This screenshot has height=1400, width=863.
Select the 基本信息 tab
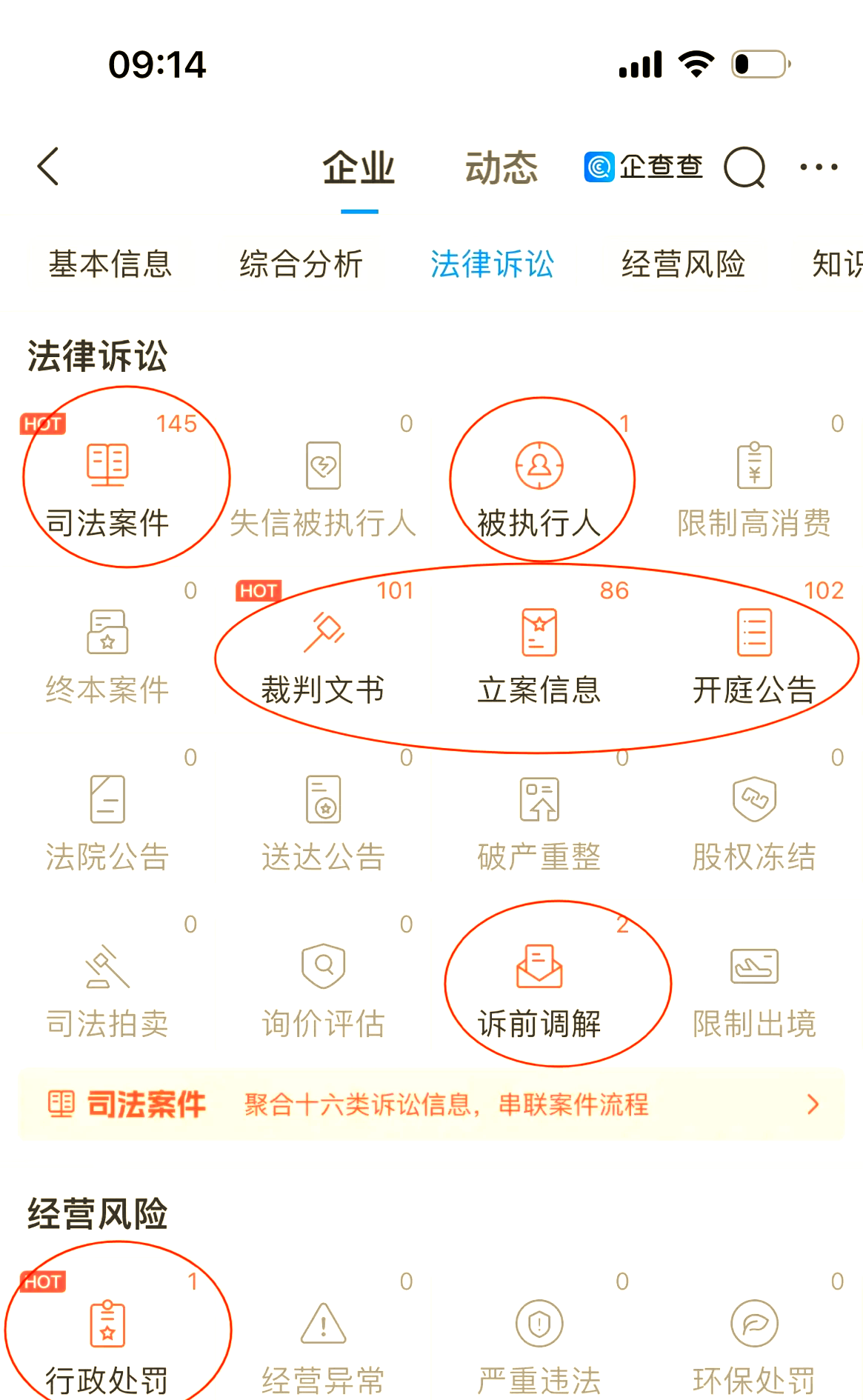click(x=110, y=264)
